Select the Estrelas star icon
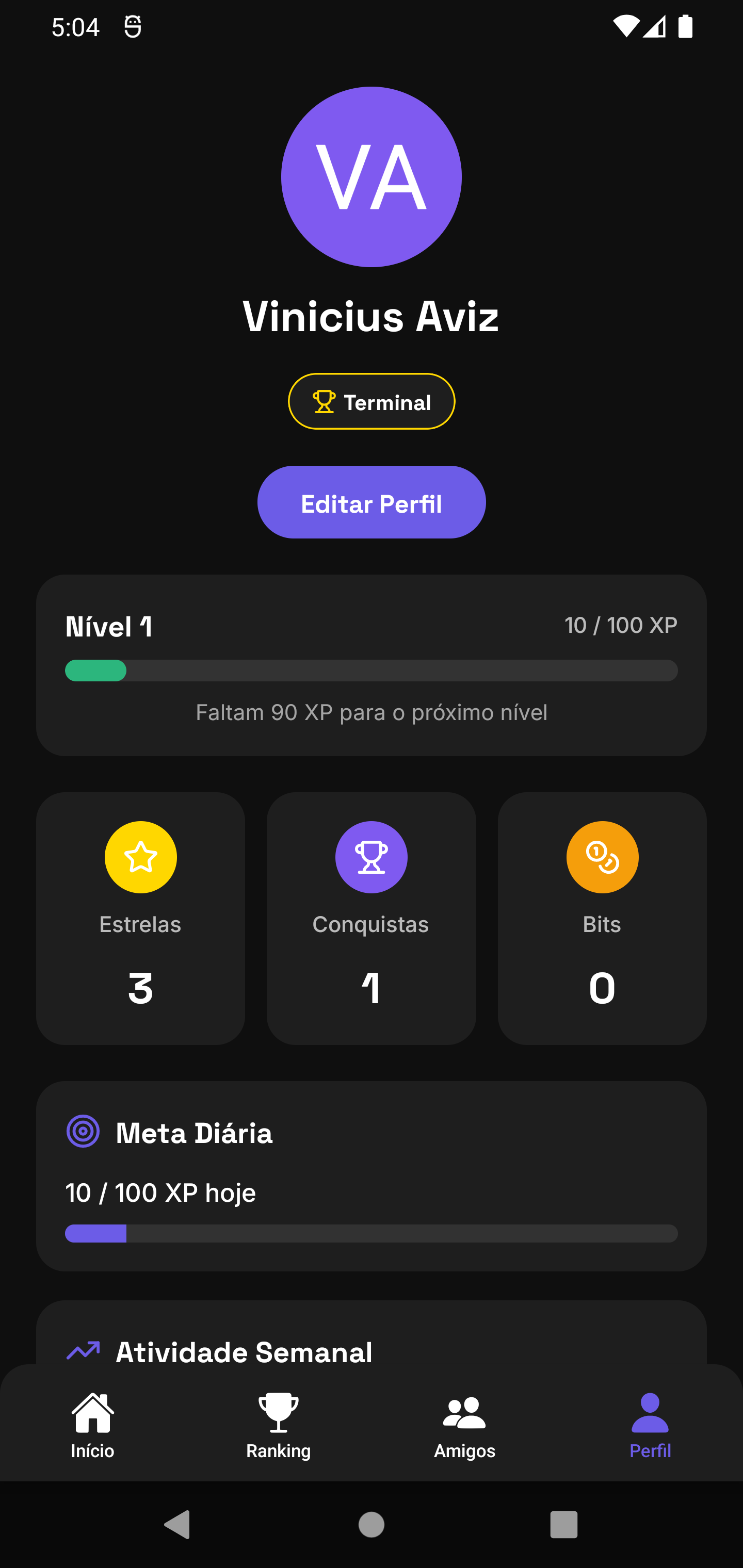 pos(140,856)
